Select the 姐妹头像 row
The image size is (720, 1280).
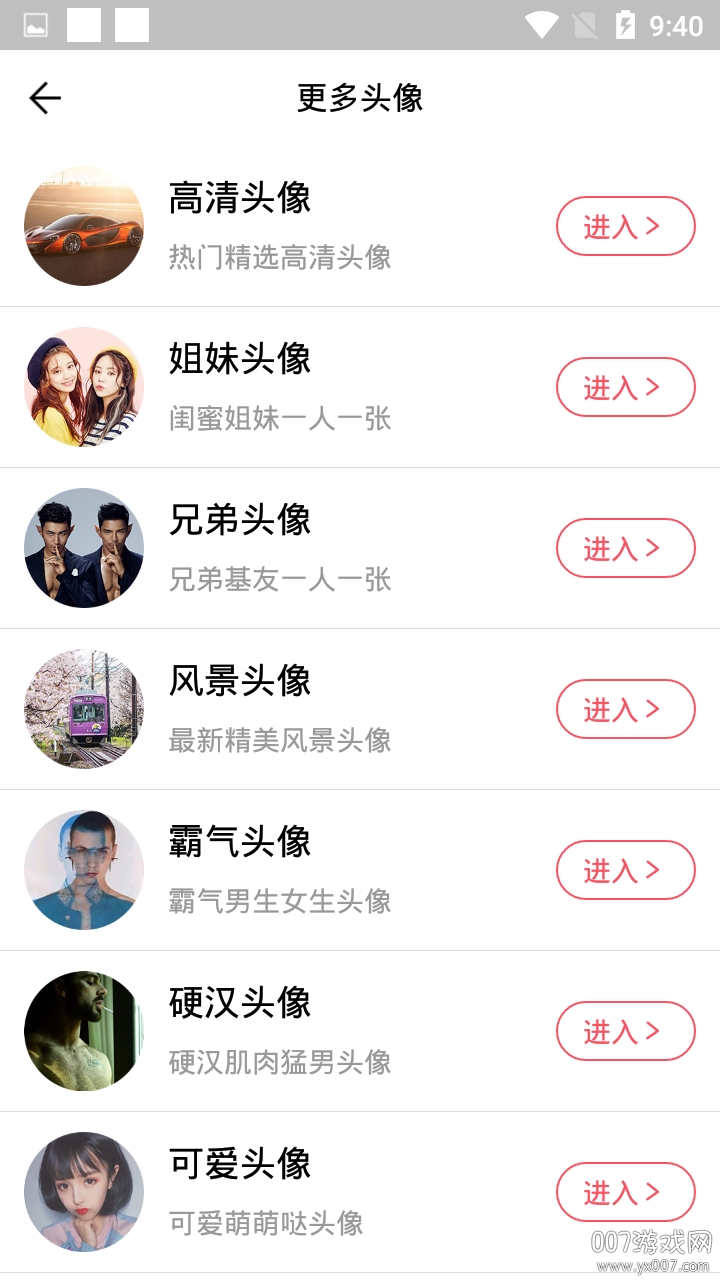click(x=360, y=387)
